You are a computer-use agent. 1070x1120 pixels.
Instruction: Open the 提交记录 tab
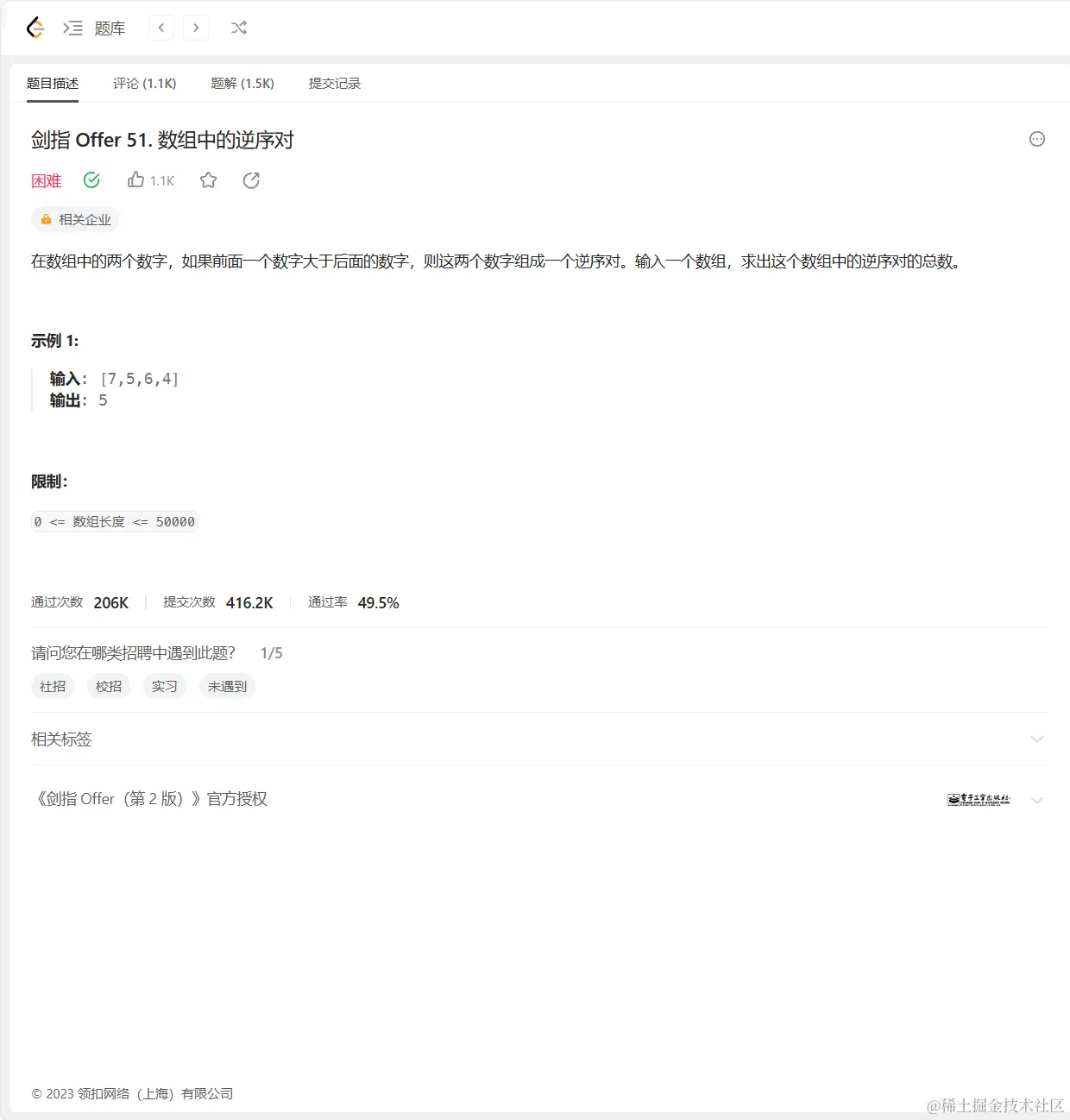pos(335,84)
